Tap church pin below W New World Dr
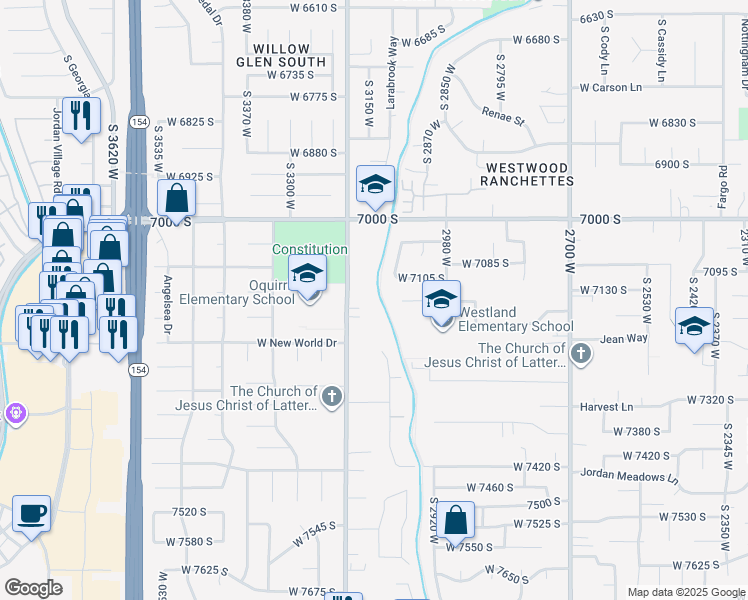This screenshot has width=748, height=600. [x=332, y=398]
